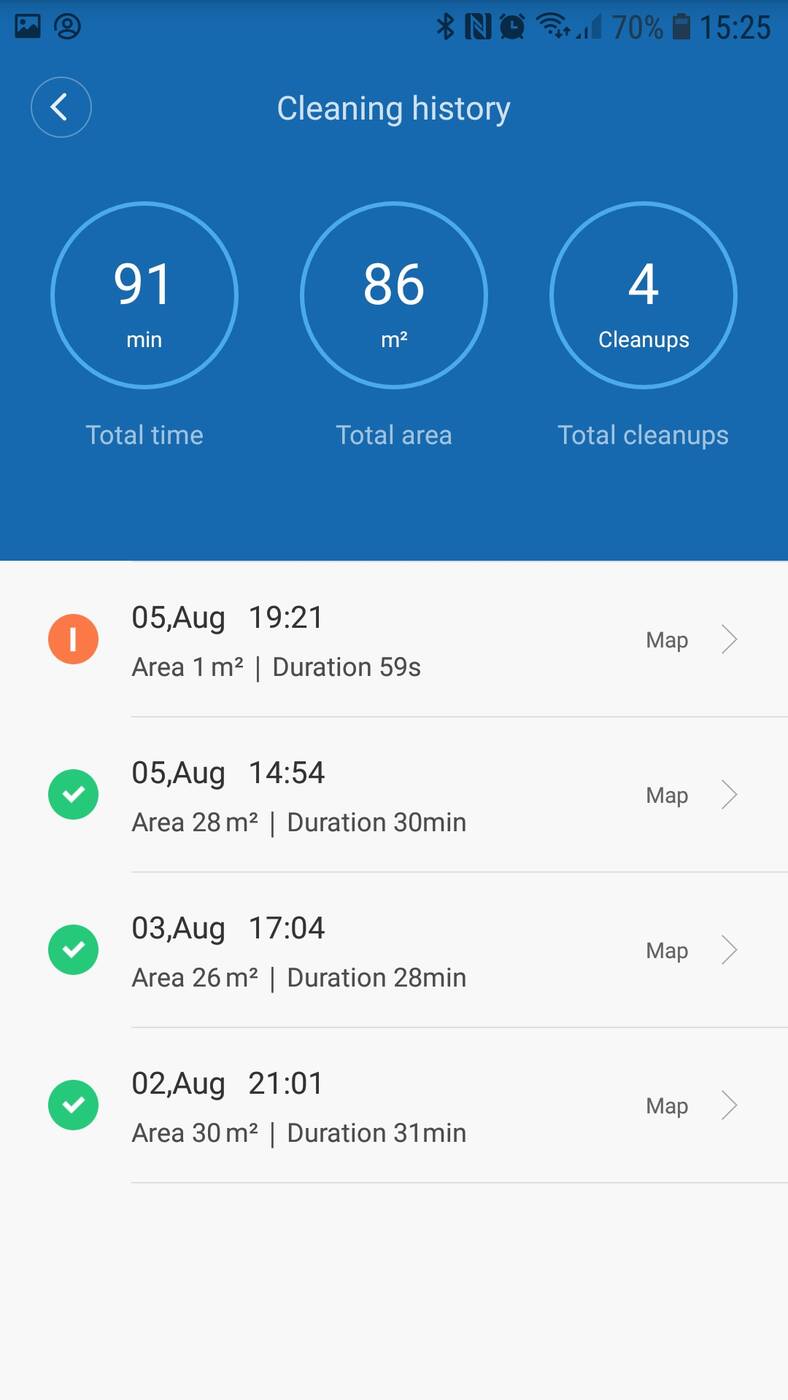788x1400 pixels.
Task: View map for 02,Aug 21:01 cleanup
Action: point(690,1106)
